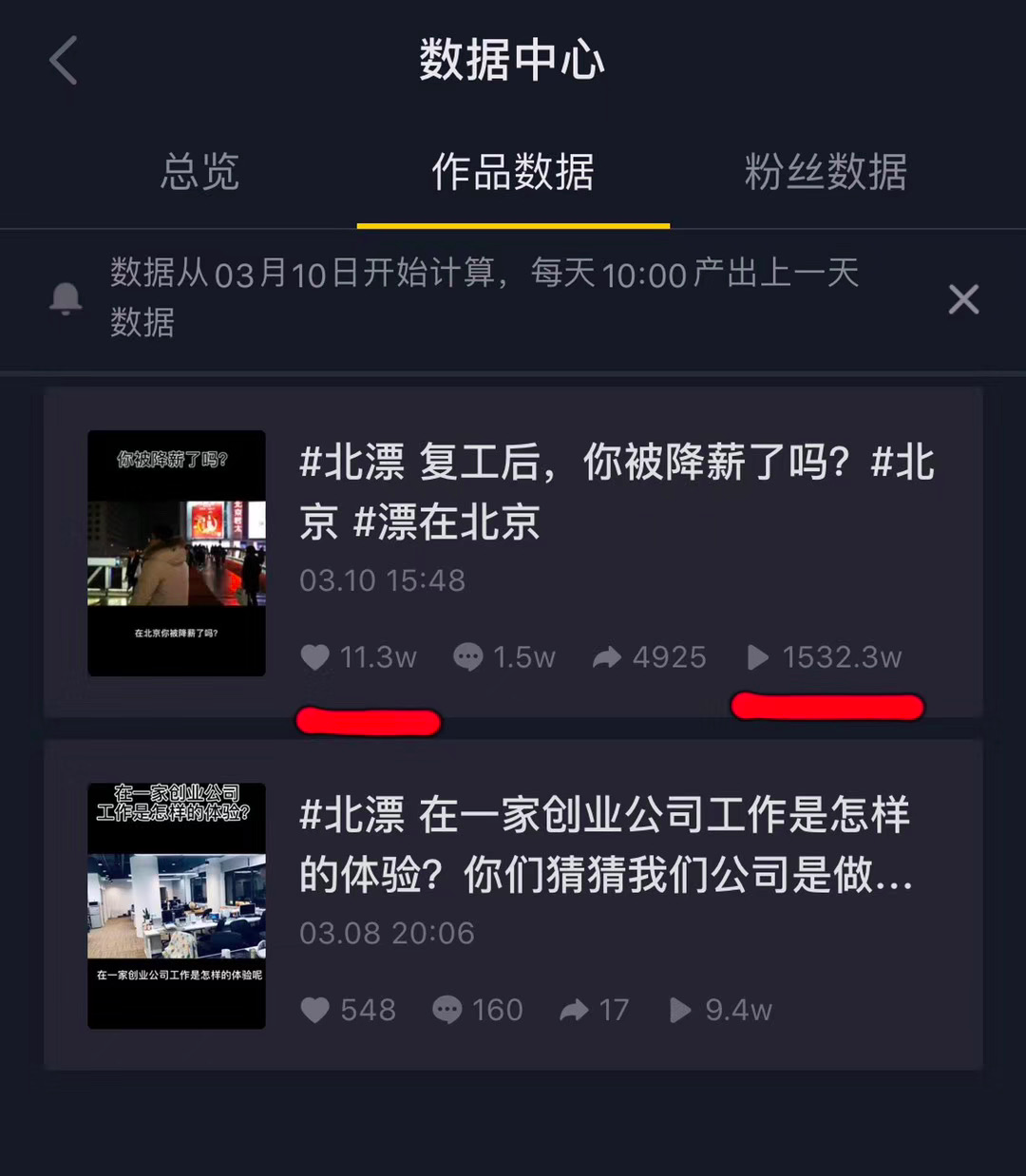This screenshot has height=1176, width=1026.
Task: Open the 在一家创业公司工作 video data
Action: [x=513, y=903]
